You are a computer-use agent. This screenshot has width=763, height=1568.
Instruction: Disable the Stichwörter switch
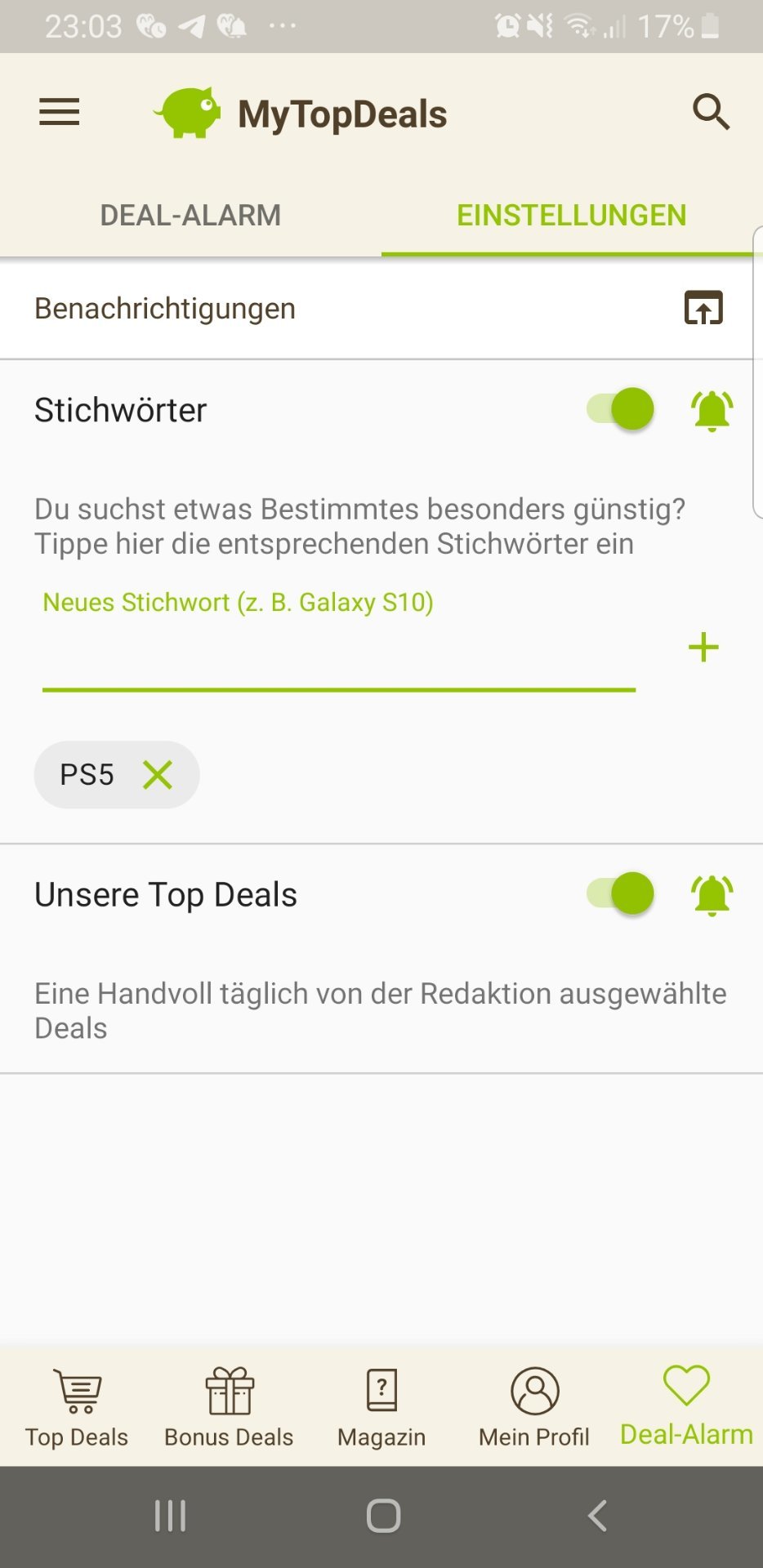(622, 409)
